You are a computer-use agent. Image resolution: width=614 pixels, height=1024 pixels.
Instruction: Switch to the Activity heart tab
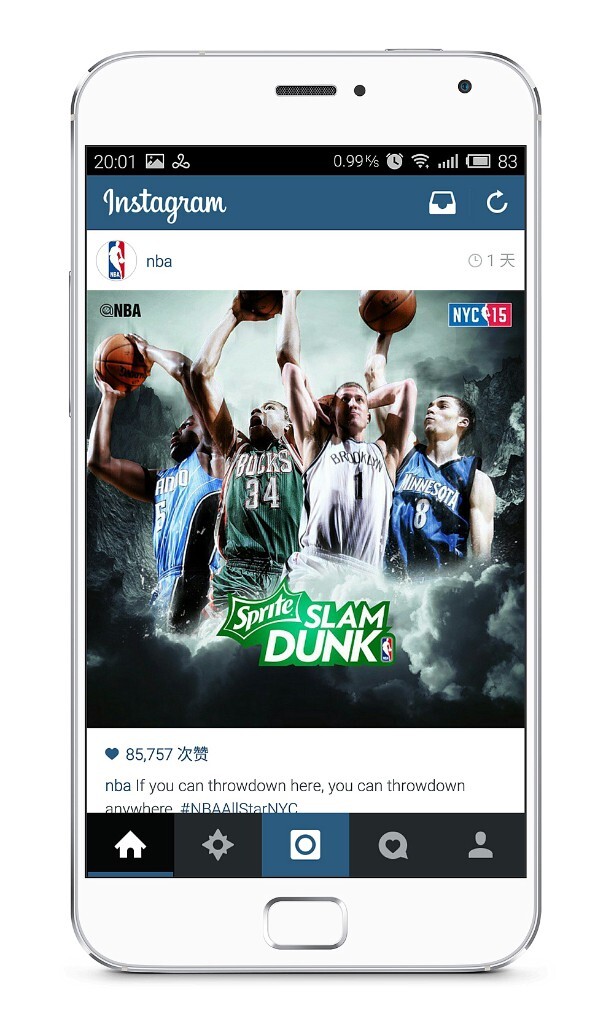393,845
